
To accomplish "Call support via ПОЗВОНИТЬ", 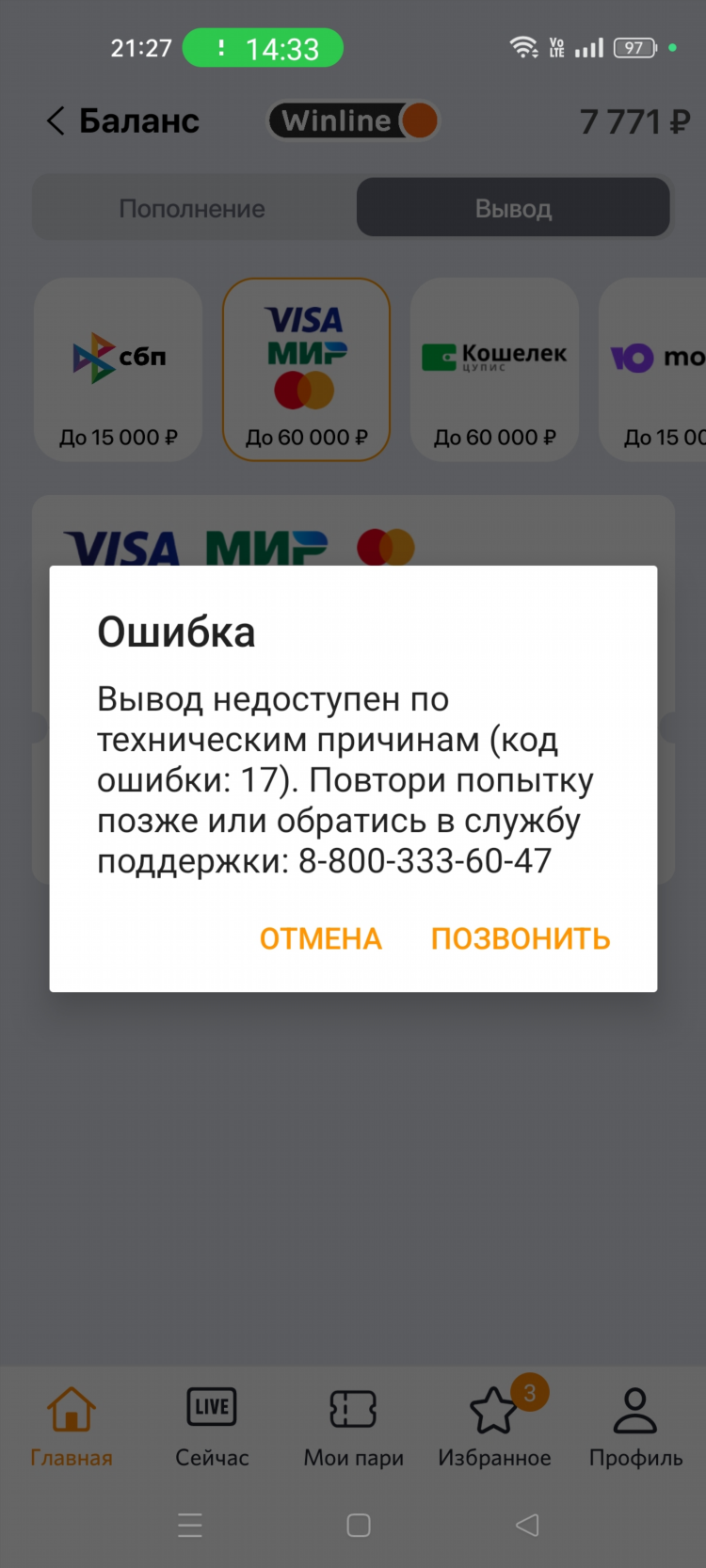I will point(521,938).
